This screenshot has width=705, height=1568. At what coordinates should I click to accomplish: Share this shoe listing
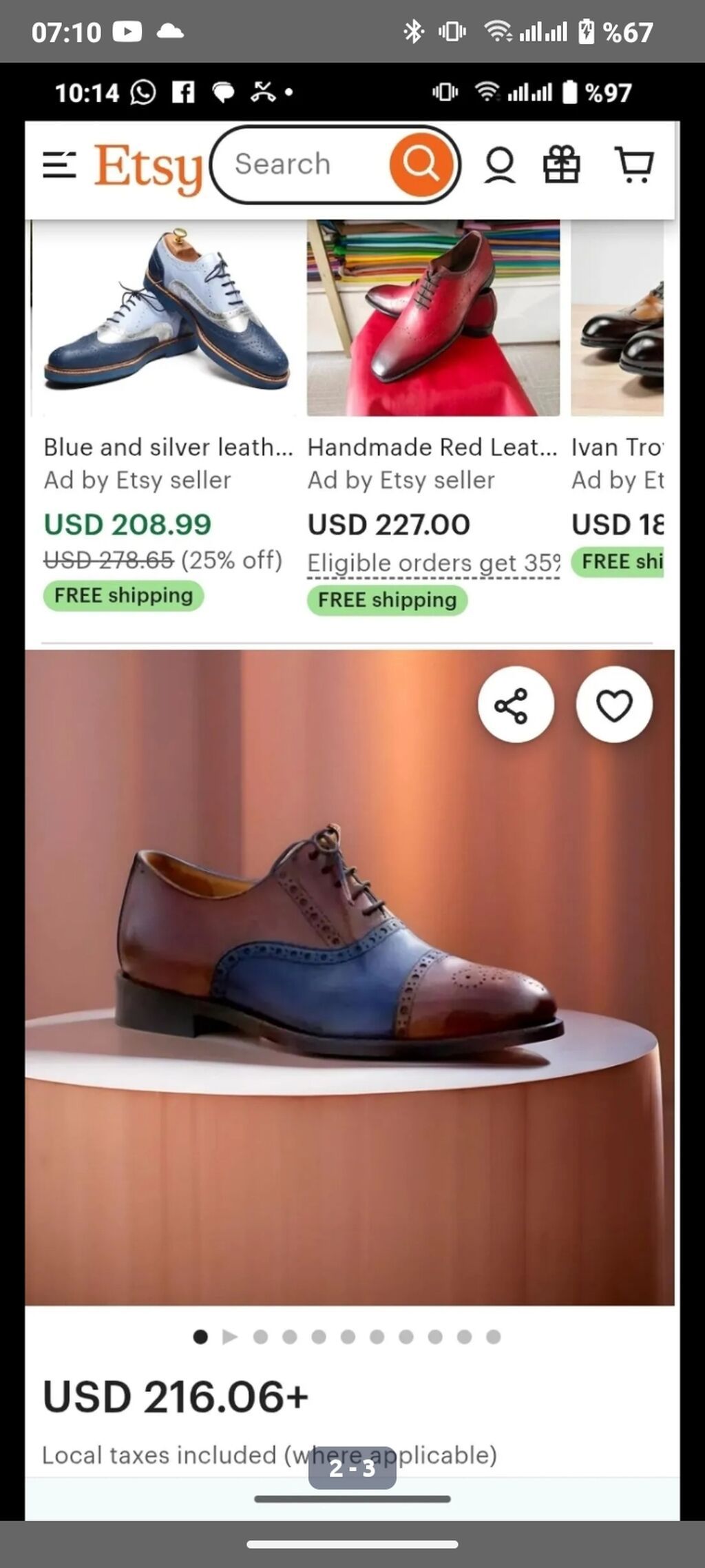point(515,705)
